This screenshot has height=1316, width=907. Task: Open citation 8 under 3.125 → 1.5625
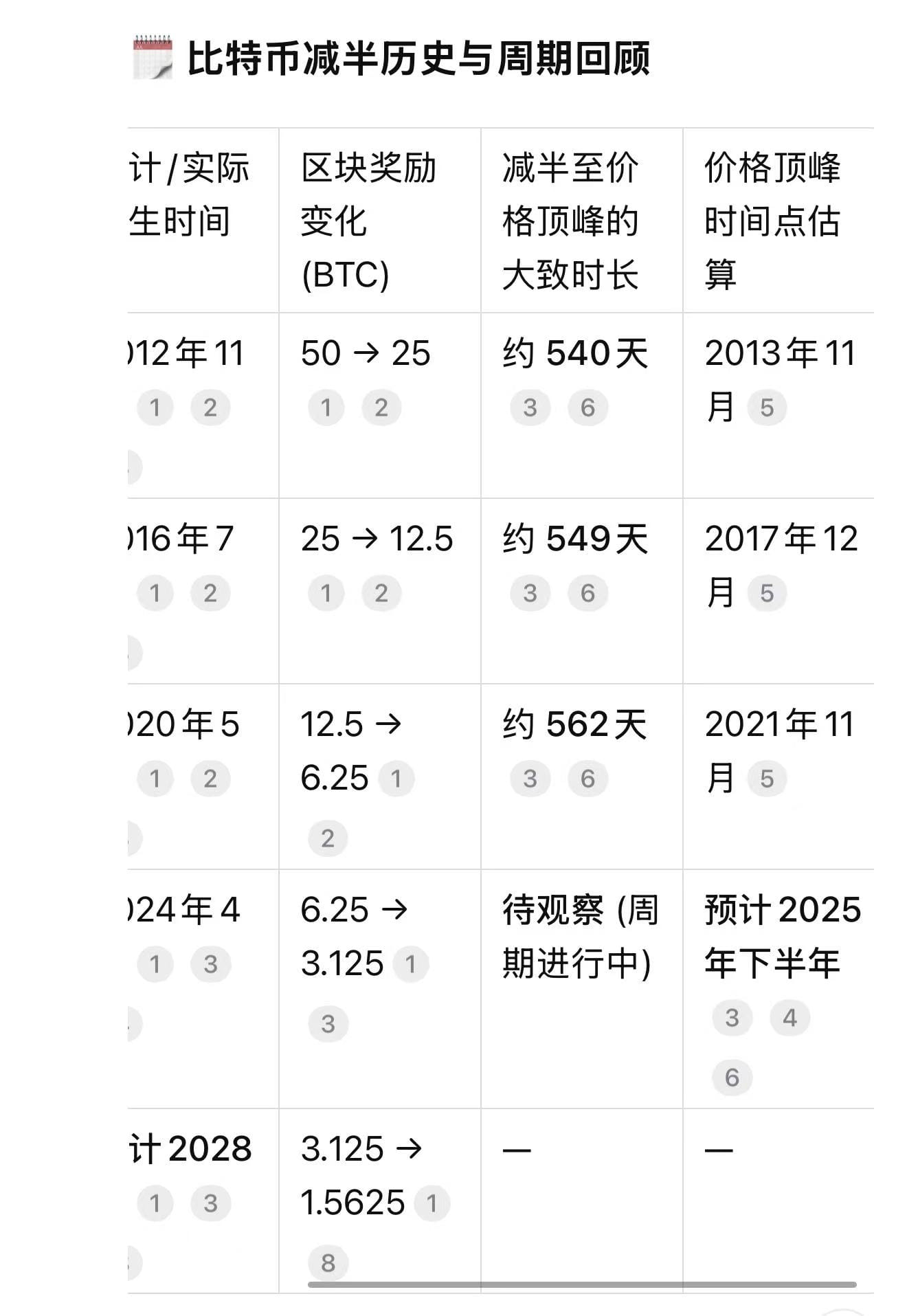click(328, 1262)
